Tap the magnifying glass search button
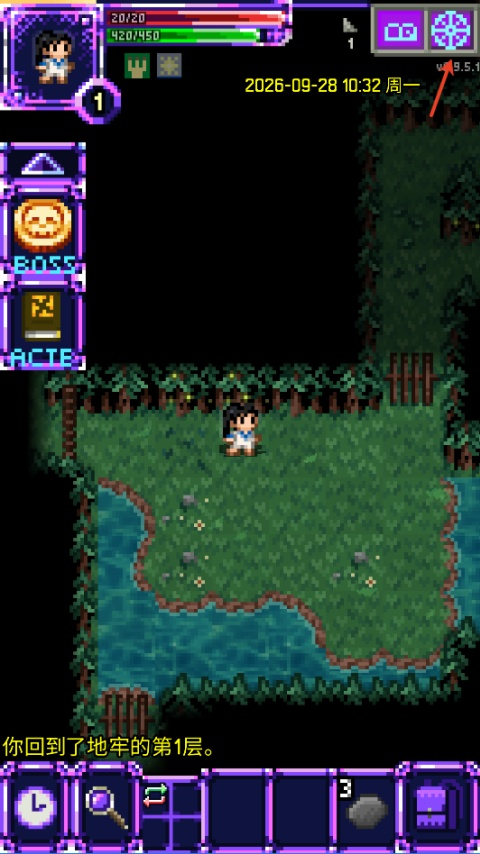 [106, 808]
